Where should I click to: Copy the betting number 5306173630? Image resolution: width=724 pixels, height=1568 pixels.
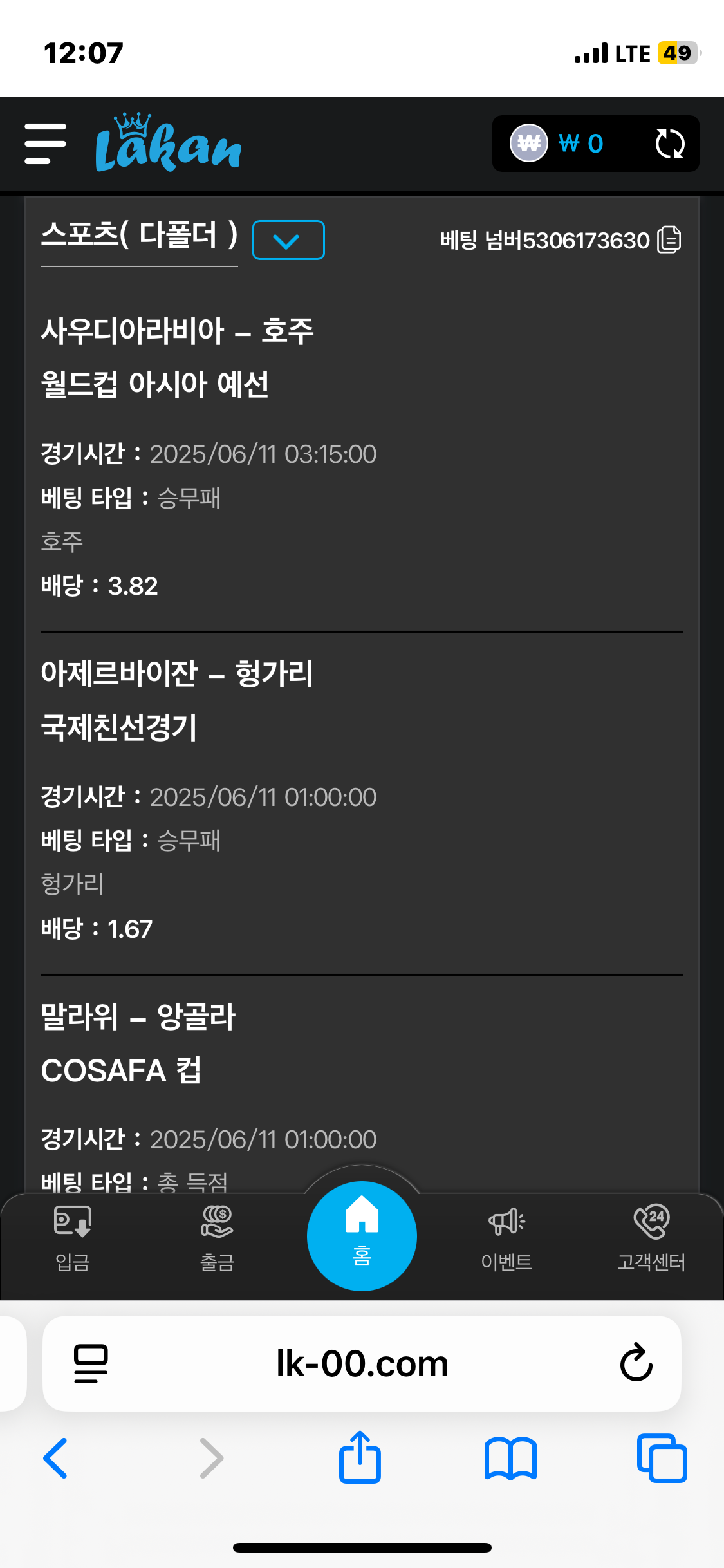click(669, 240)
